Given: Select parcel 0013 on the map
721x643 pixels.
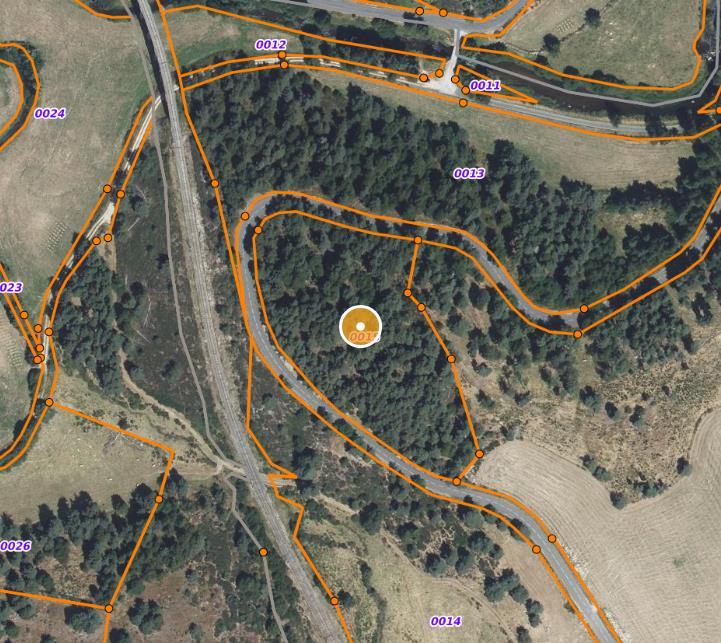Looking at the screenshot, I should [x=469, y=174].
